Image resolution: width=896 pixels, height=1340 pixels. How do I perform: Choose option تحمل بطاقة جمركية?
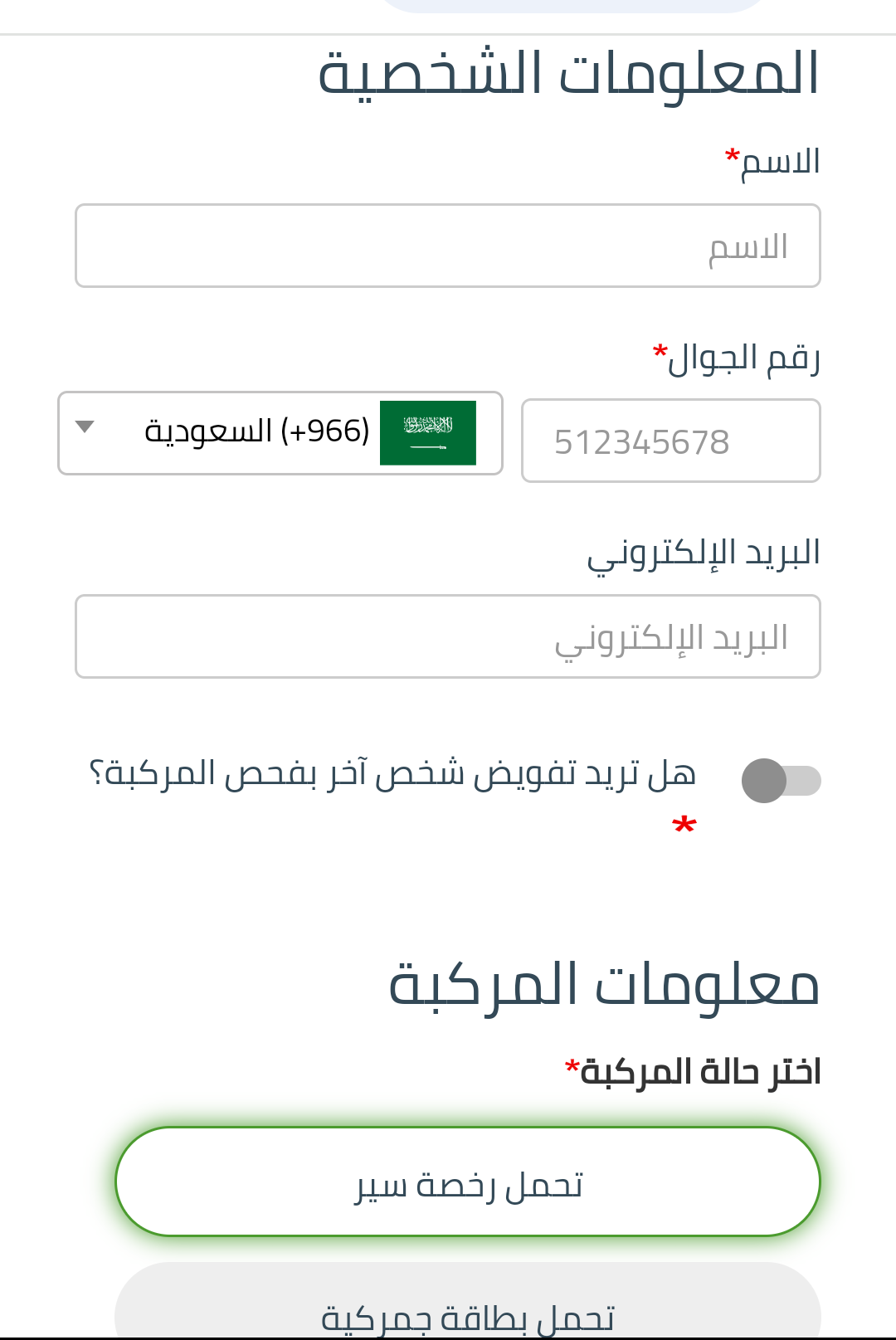click(x=468, y=1308)
